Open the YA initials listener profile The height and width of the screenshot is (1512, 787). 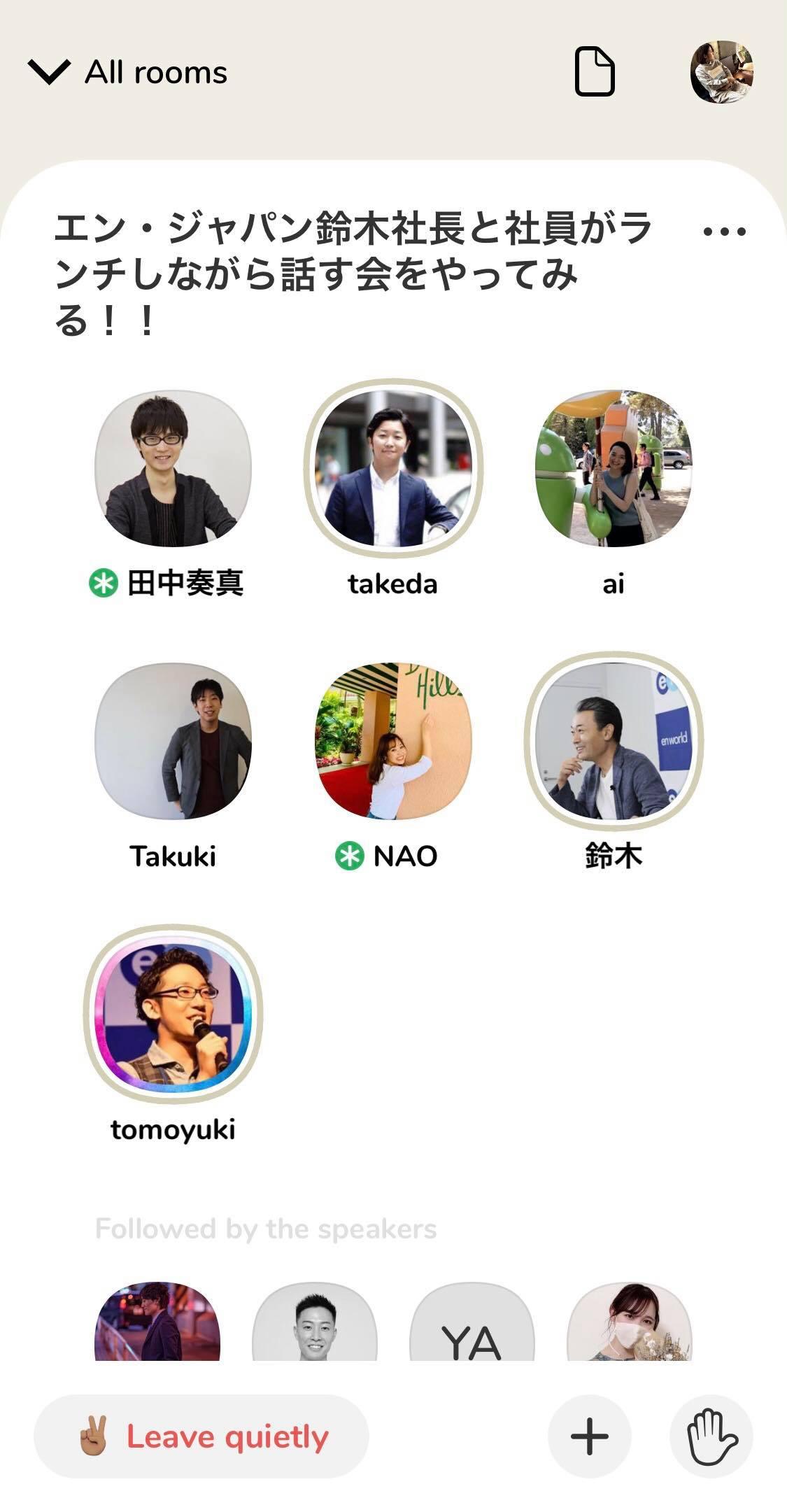472,1323
